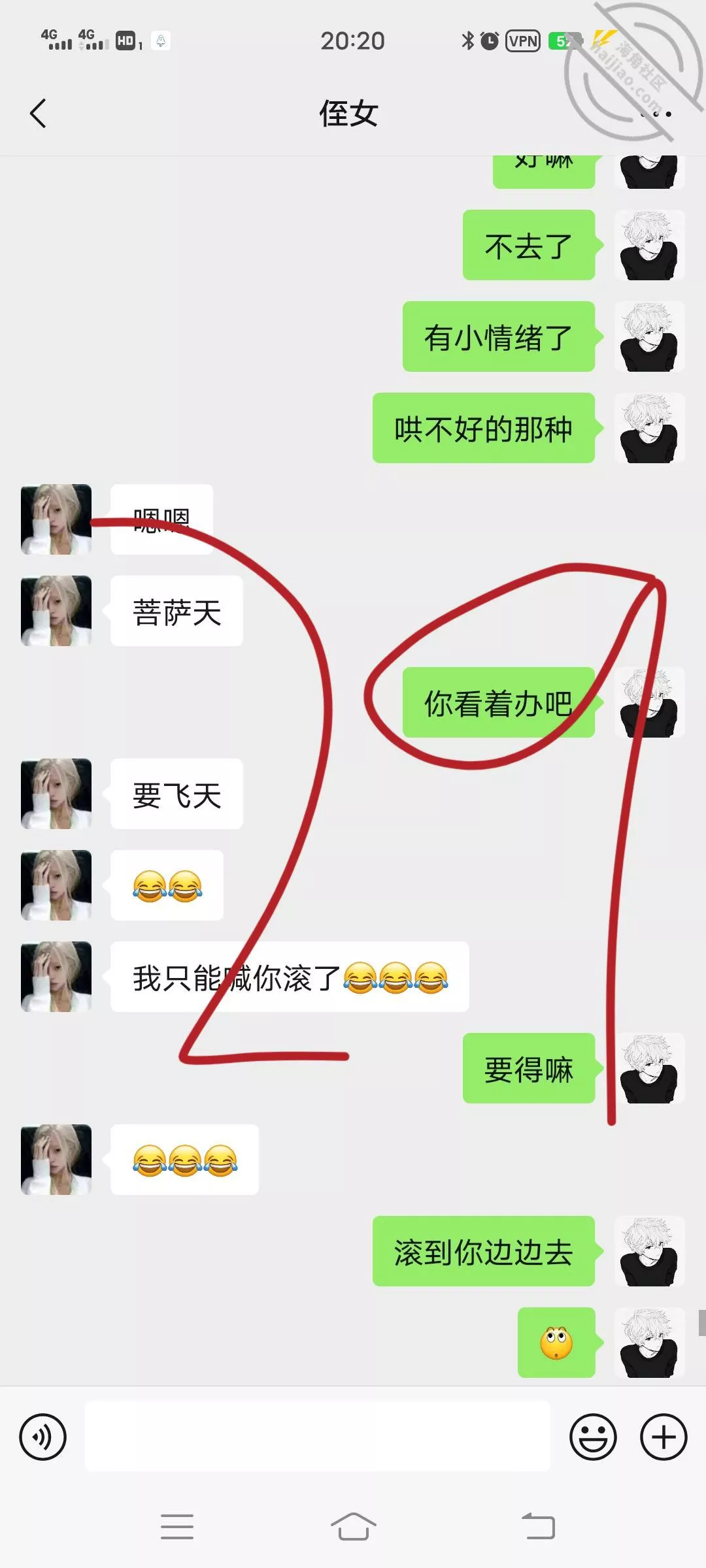Image resolution: width=706 pixels, height=1568 pixels.
Task: Open sender's avatar beside 菩萨天 message
Action: tap(56, 611)
